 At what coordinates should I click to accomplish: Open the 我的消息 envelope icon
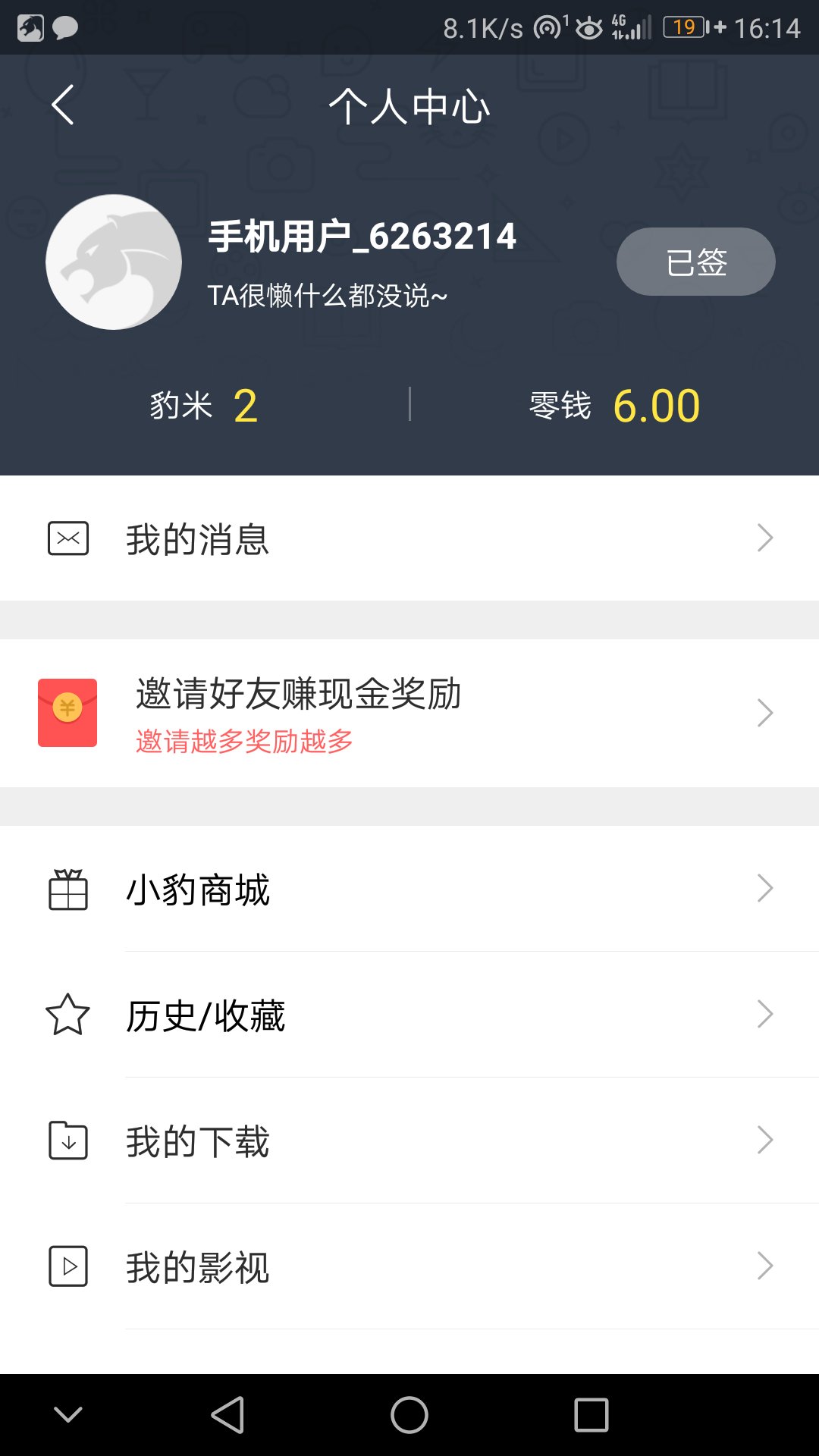click(x=70, y=538)
